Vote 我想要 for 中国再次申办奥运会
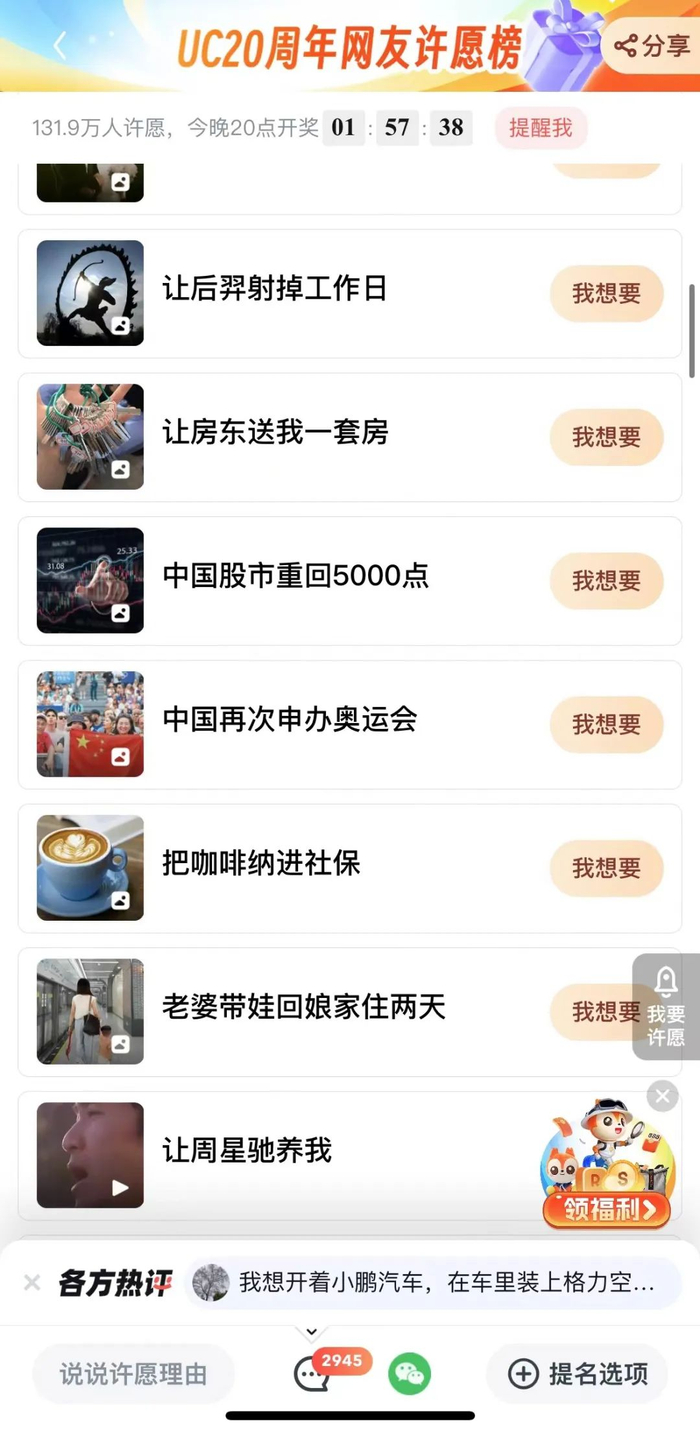 pyautogui.click(x=606, y=725)
